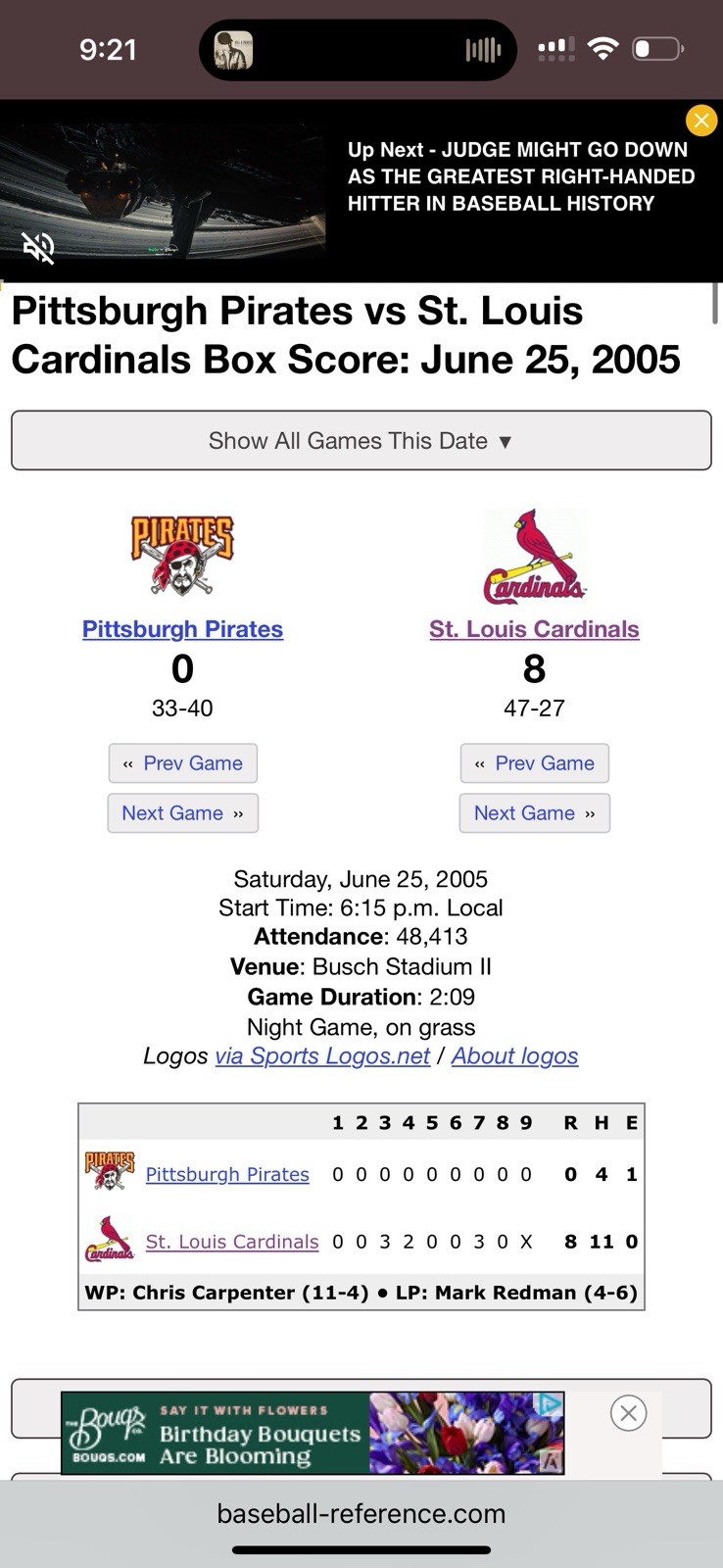Open the St. Louis Cardinals team page link
Viewport: 723px width, 1568px height.
(x=534, y=628)
